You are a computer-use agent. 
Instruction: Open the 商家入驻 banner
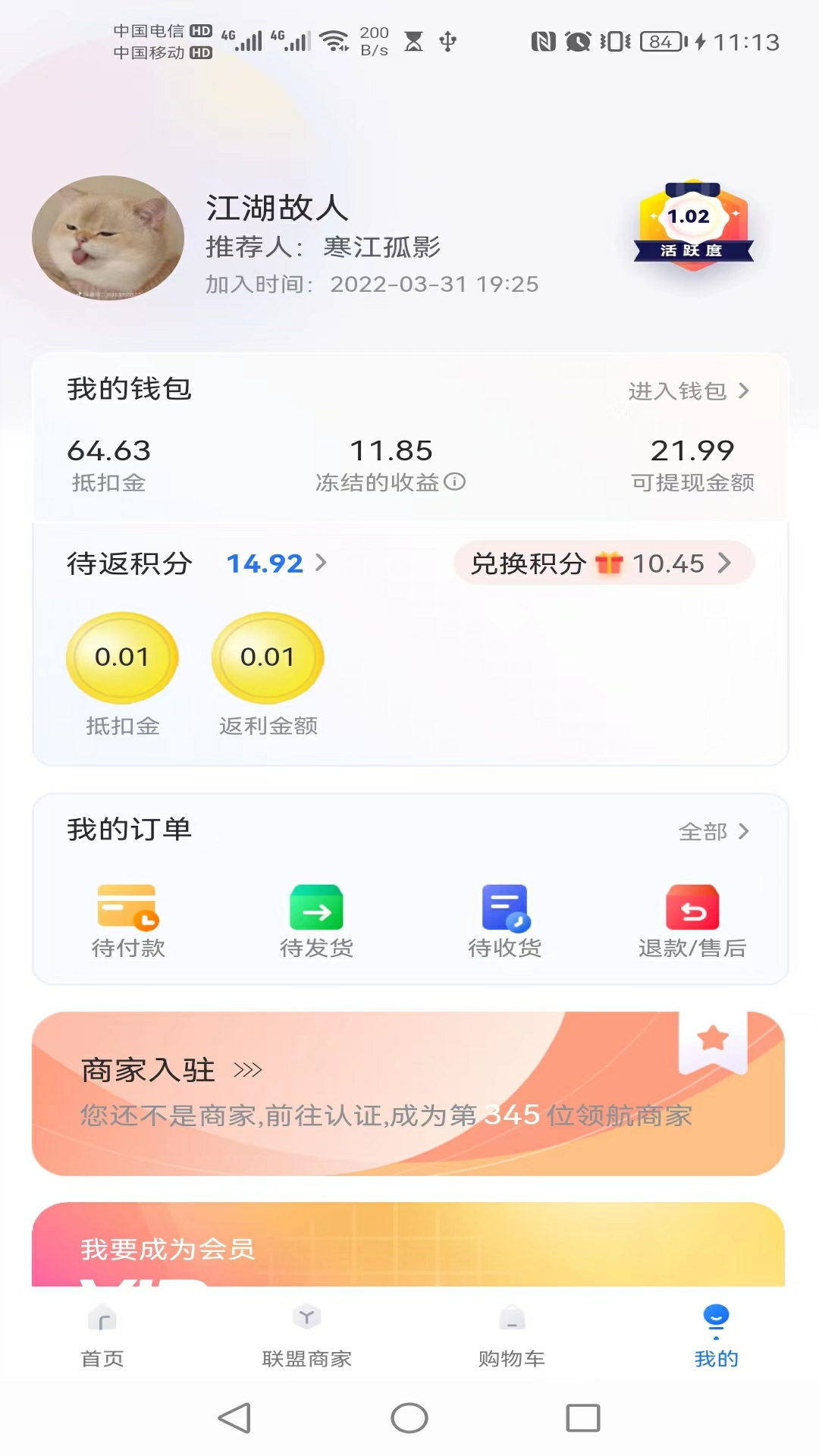click(x=408, y=1094)
